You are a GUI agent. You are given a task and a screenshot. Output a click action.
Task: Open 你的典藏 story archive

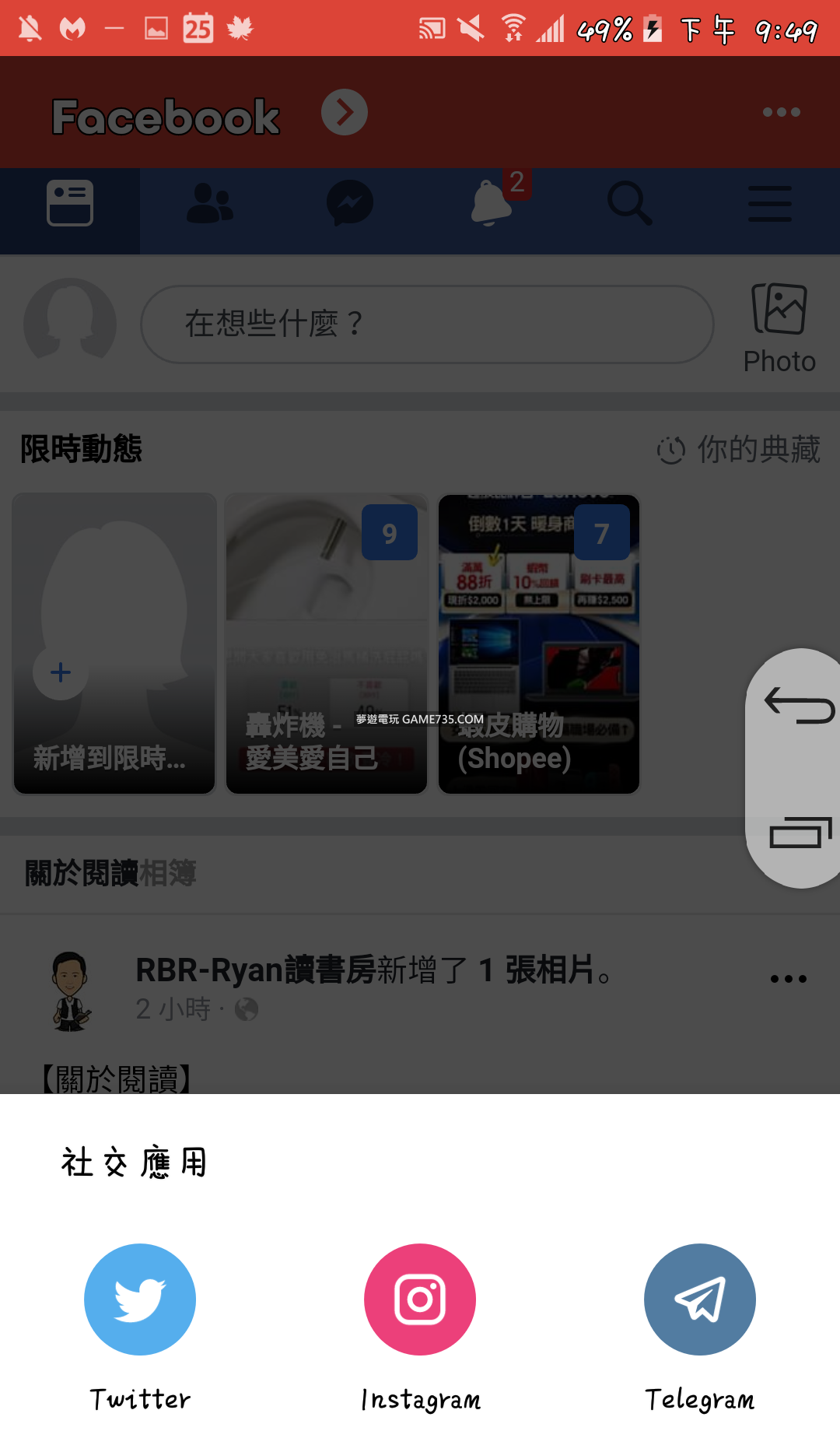(x=739, y=450)
